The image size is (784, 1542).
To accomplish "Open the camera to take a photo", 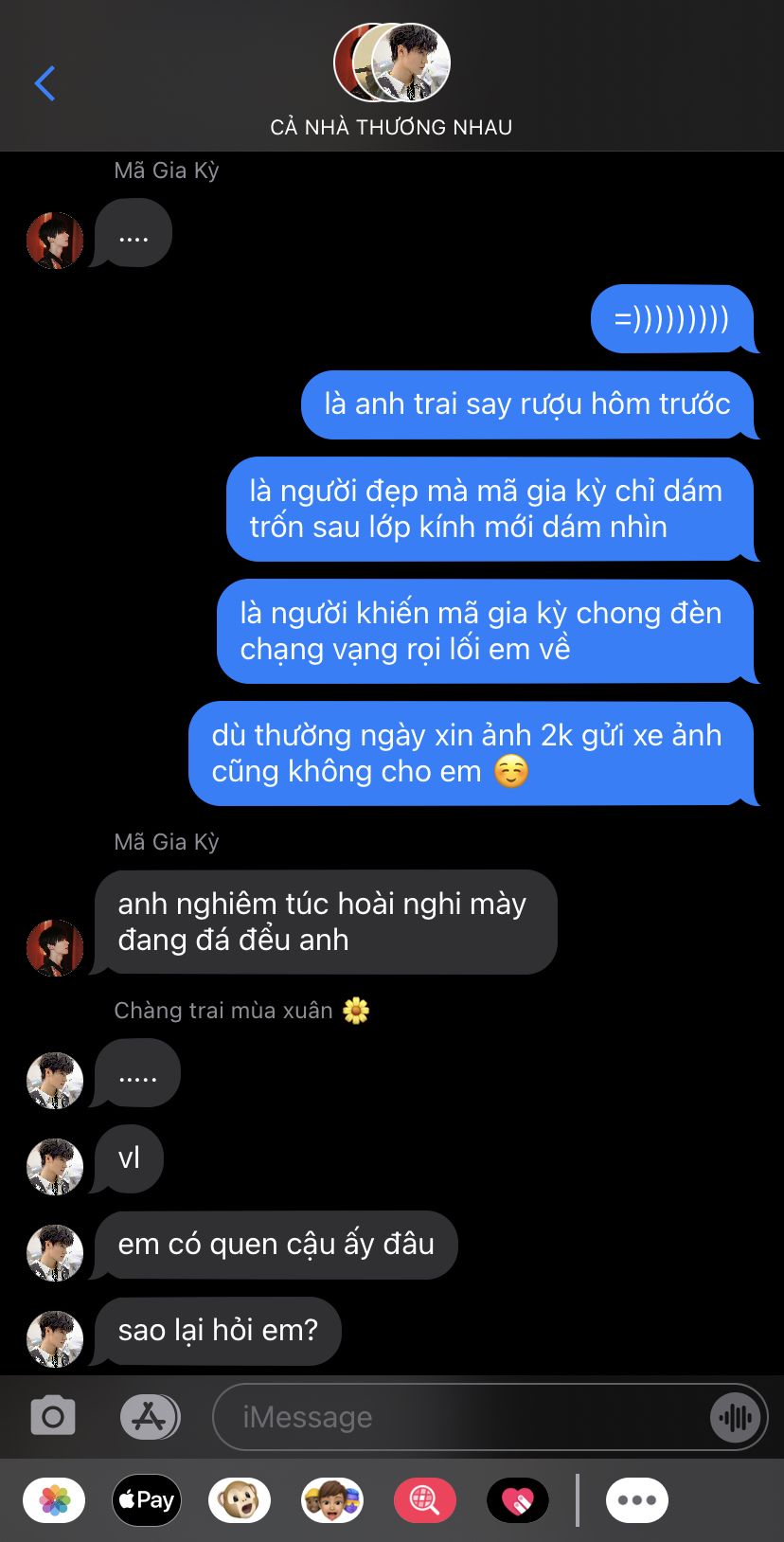I will pyautogui.click(x=53, y=1417).
